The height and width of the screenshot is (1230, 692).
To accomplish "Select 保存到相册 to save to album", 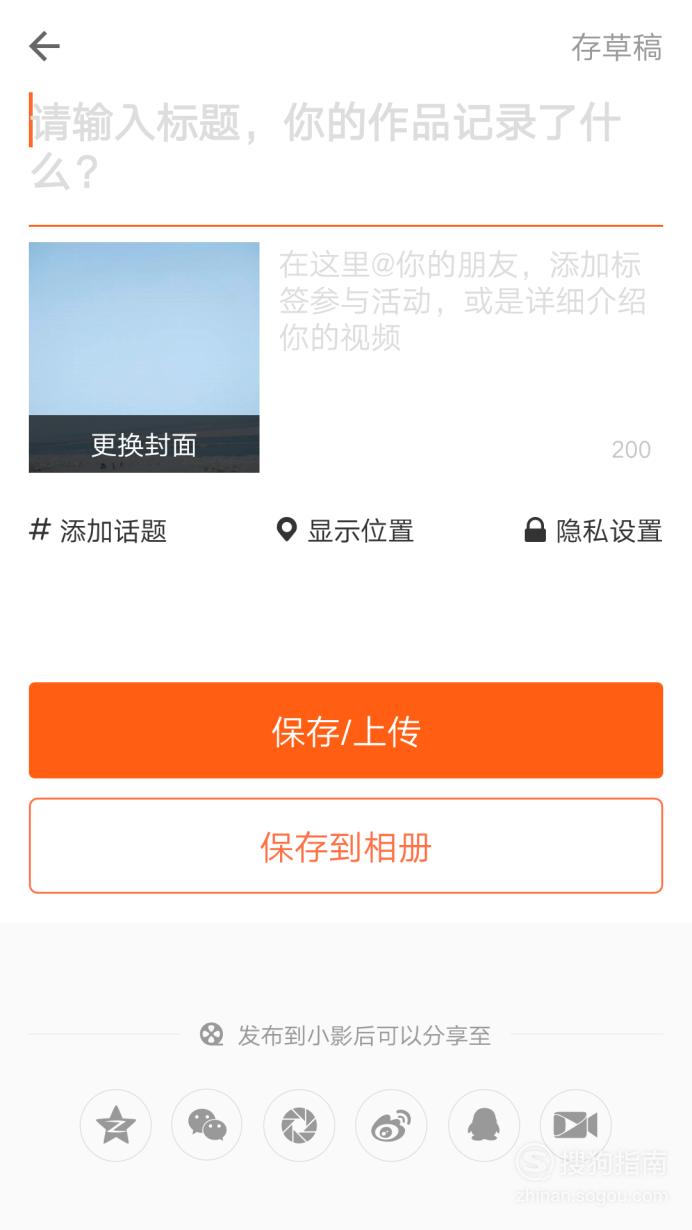I will coord(346,846).
